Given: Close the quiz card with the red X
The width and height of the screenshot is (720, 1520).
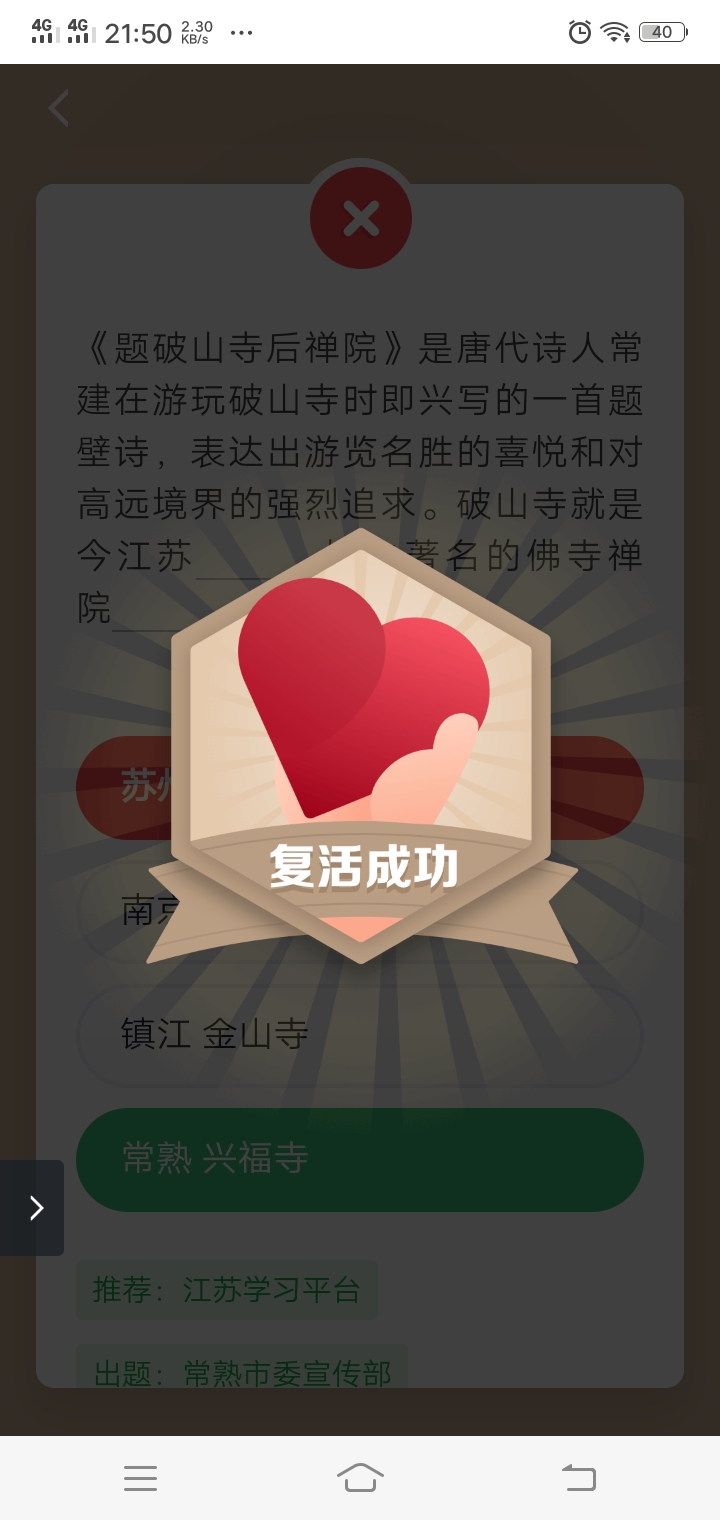Looking at the screenshot, I should point(361,217).
